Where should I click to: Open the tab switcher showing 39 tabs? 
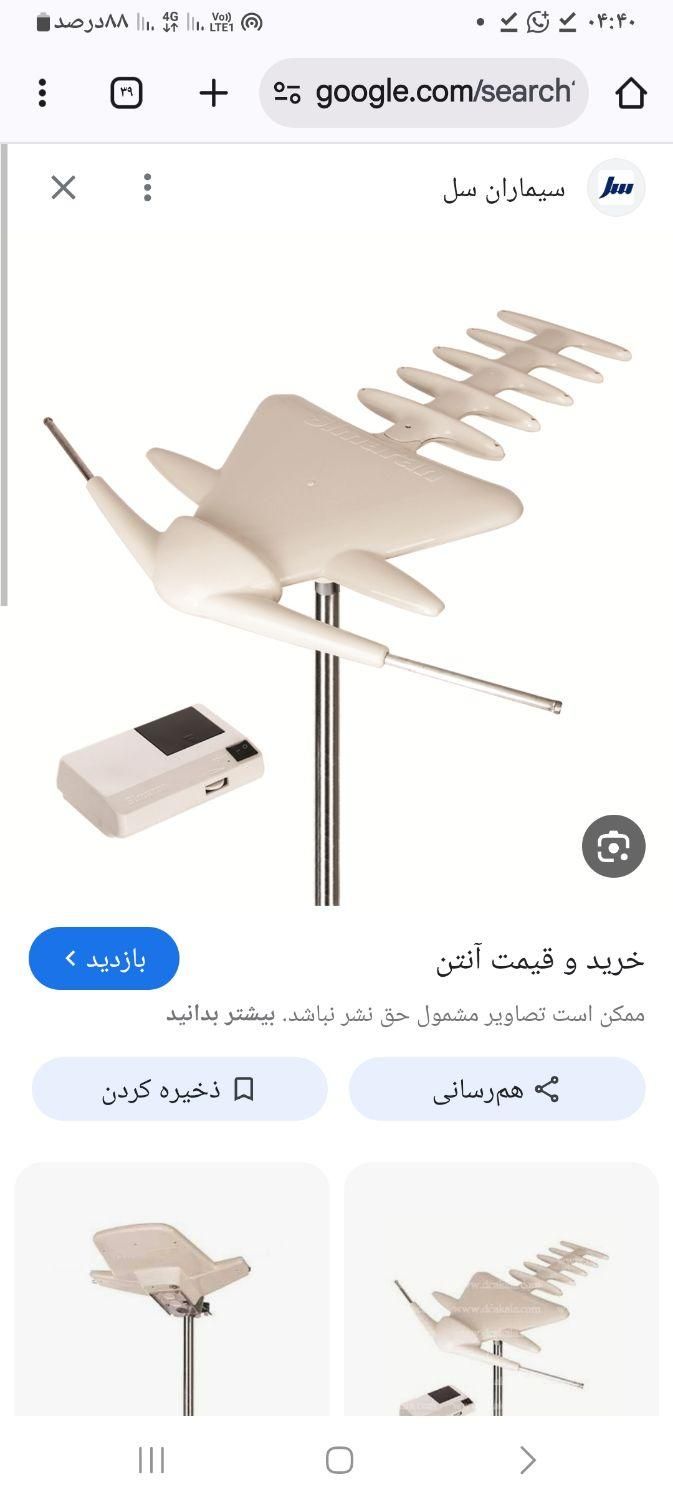(x=126, y=94)
